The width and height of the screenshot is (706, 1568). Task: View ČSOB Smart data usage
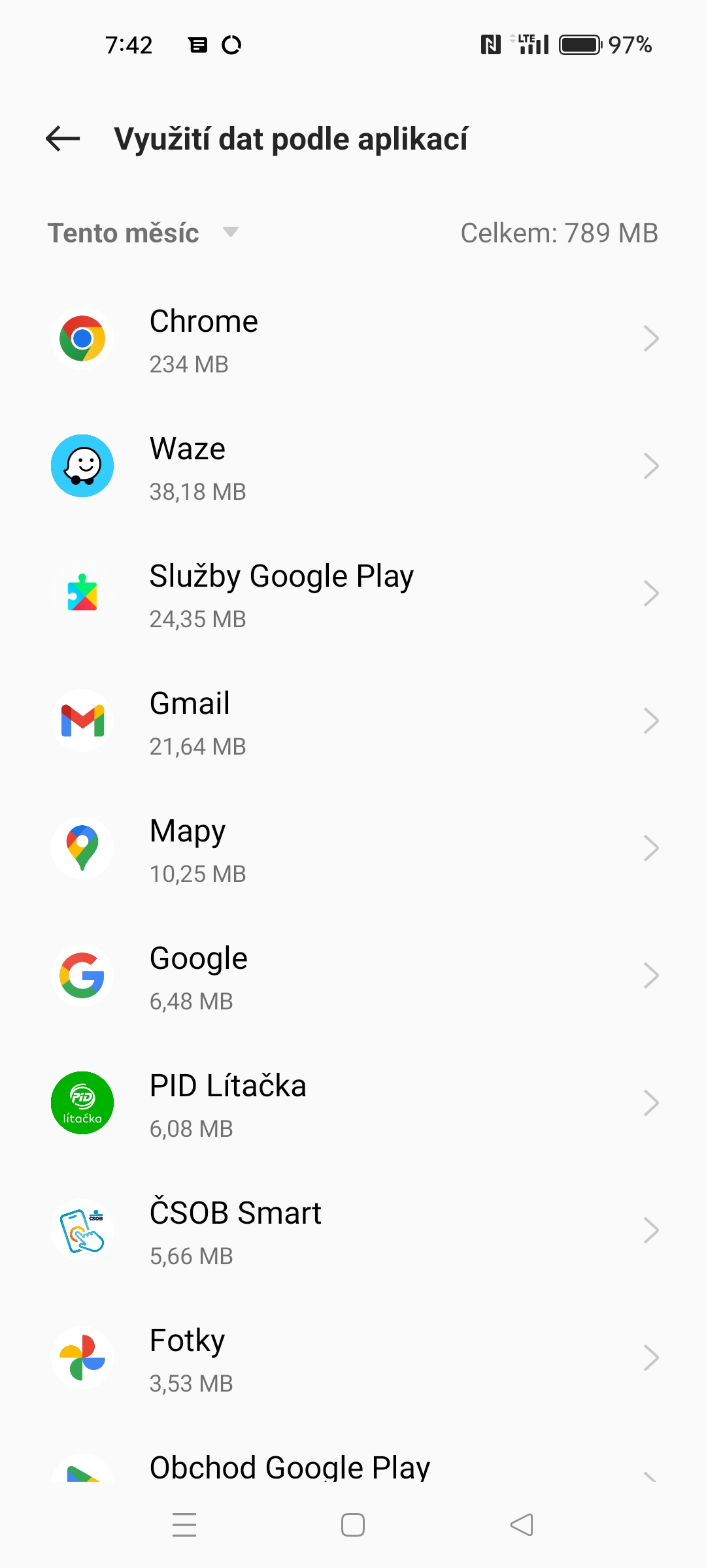[353, 1230]
